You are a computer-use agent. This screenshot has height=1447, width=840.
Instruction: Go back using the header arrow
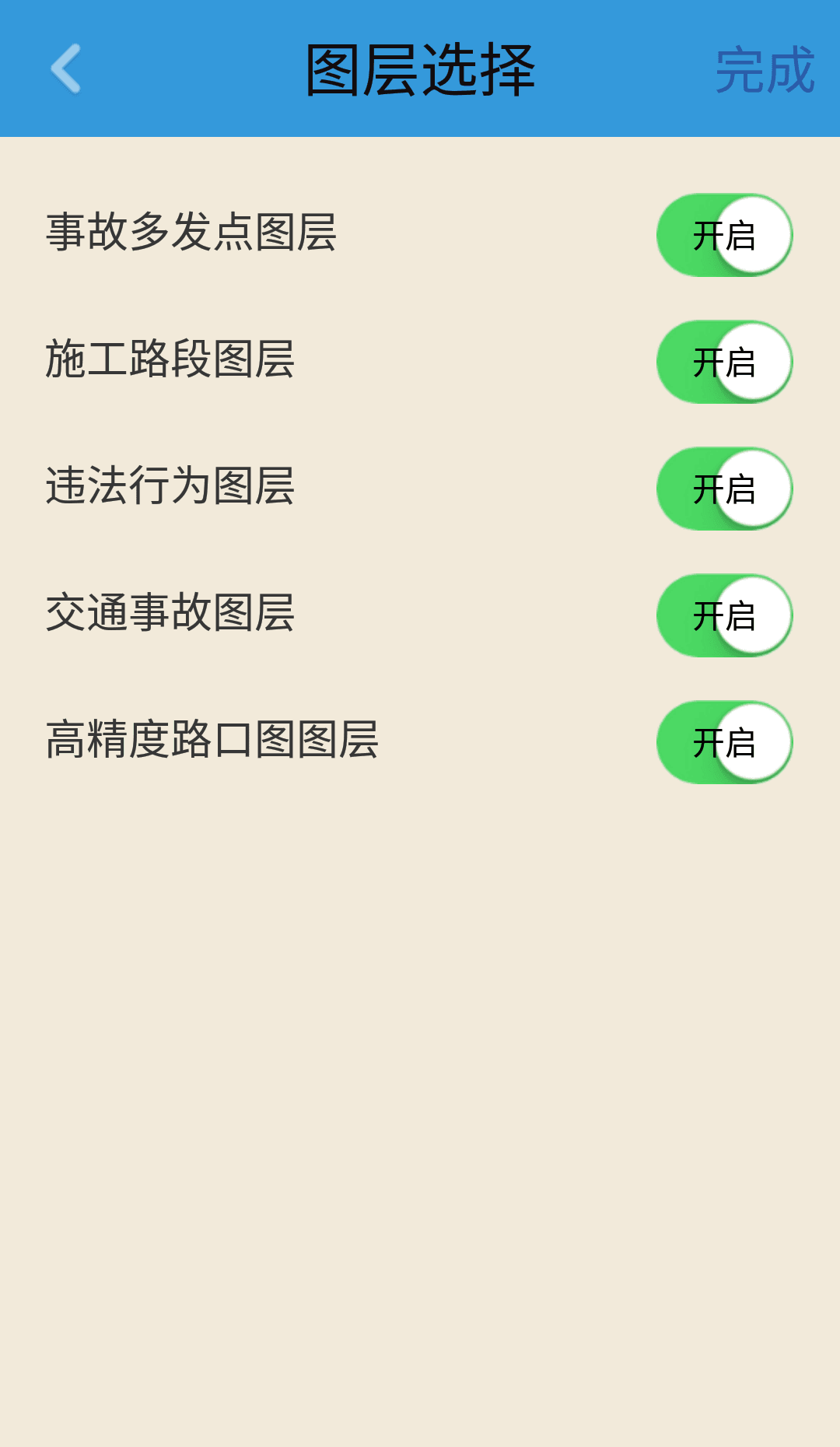(x=66, y=68)
